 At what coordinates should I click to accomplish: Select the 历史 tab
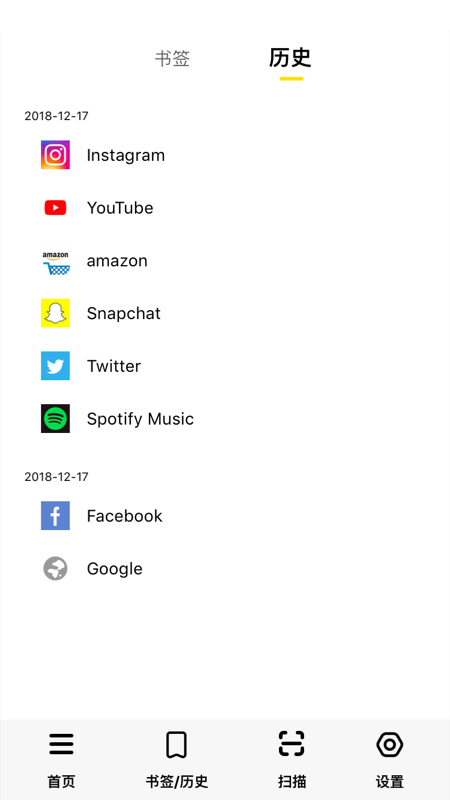290,58
